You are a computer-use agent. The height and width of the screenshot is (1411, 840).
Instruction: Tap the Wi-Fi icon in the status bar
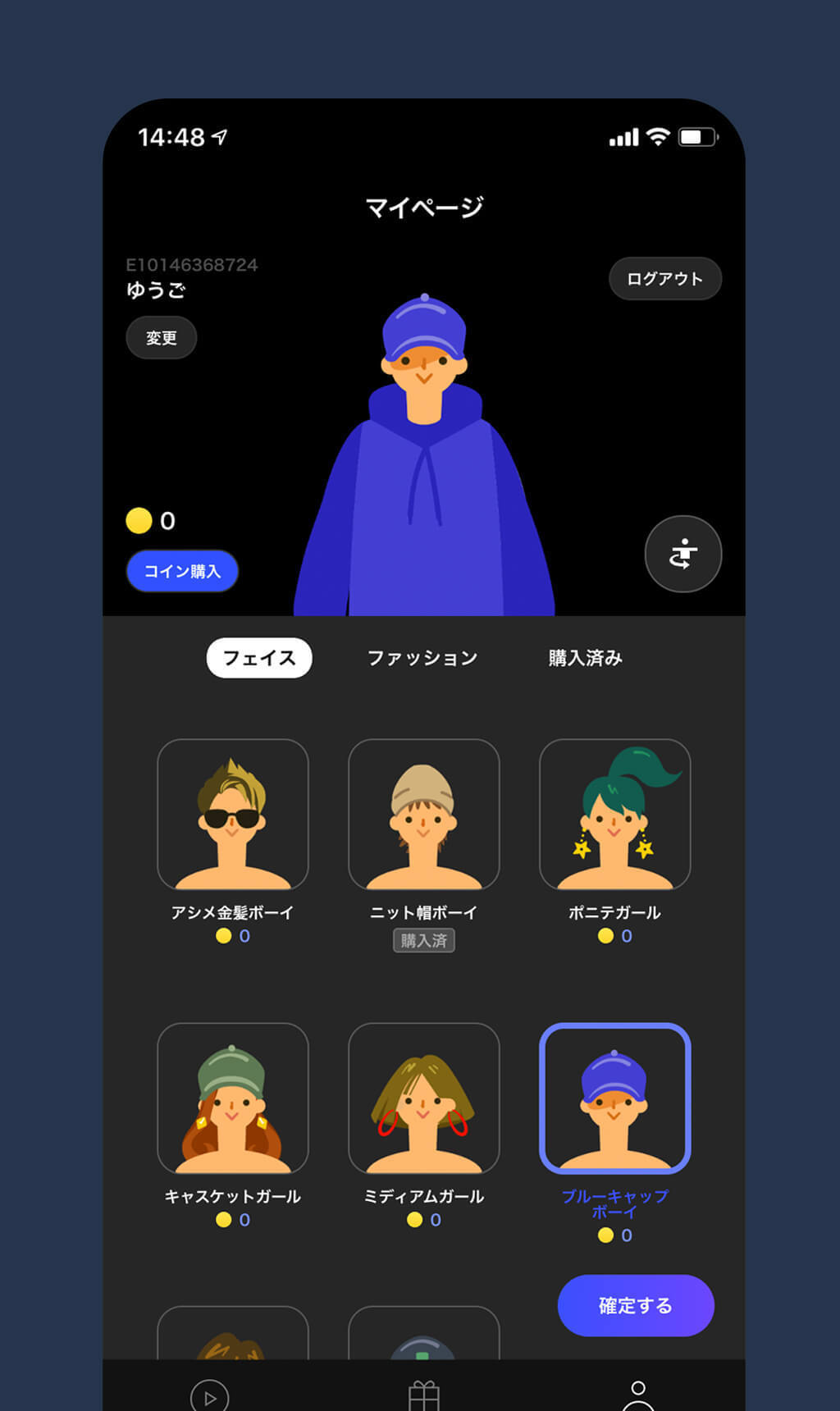pos(658,136)
